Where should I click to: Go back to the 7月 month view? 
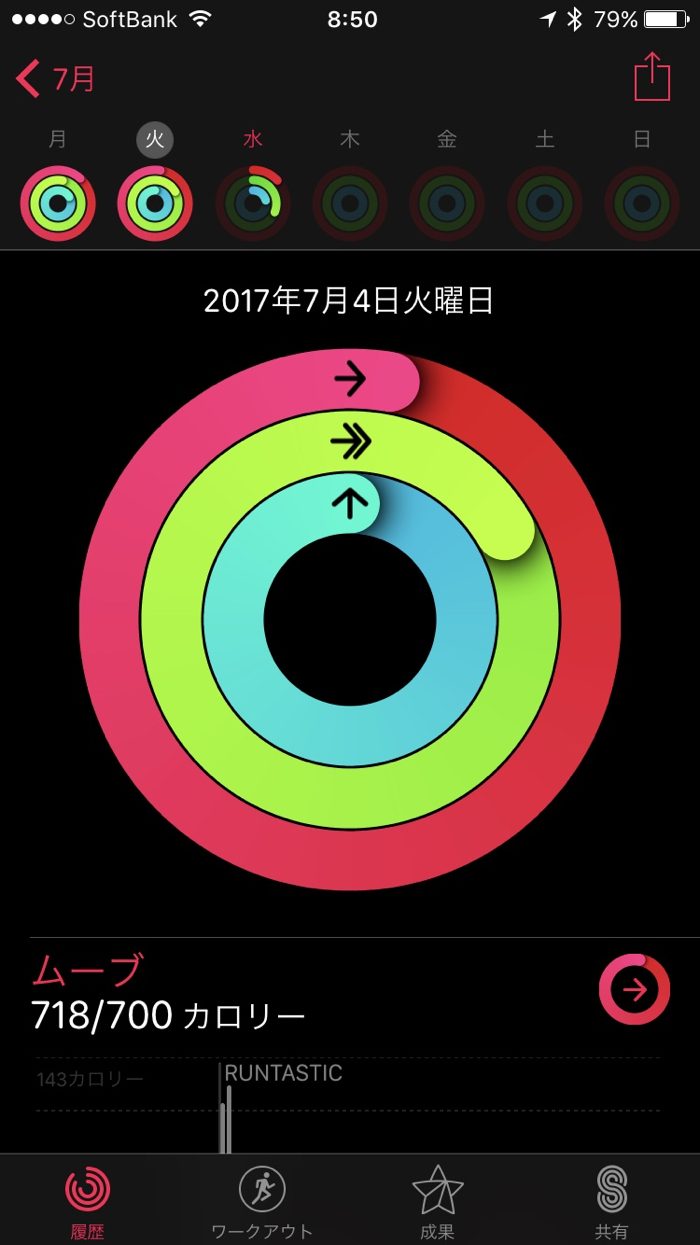point(56,79)
